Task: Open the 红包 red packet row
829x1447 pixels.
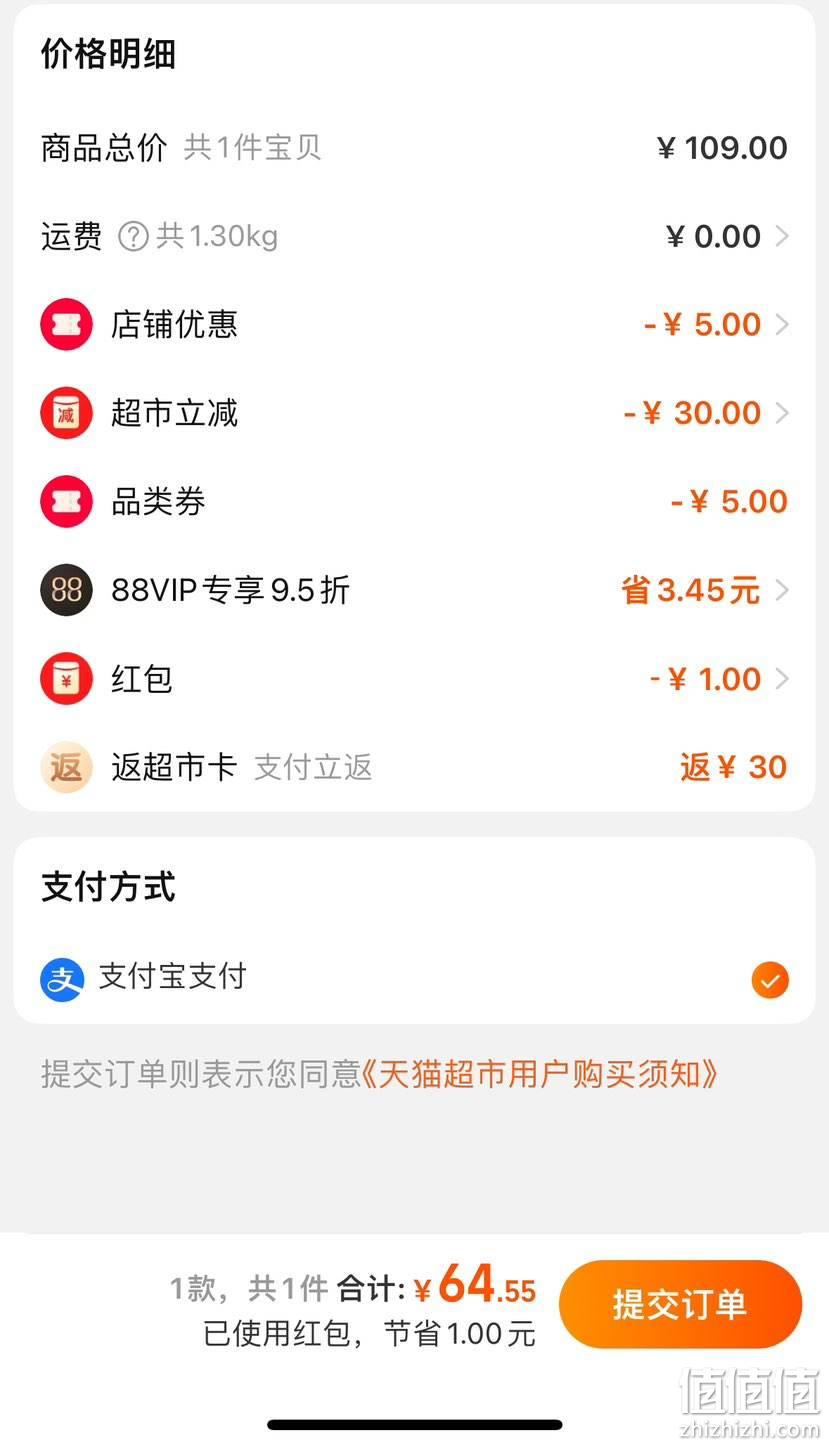Action: point(414,679)
